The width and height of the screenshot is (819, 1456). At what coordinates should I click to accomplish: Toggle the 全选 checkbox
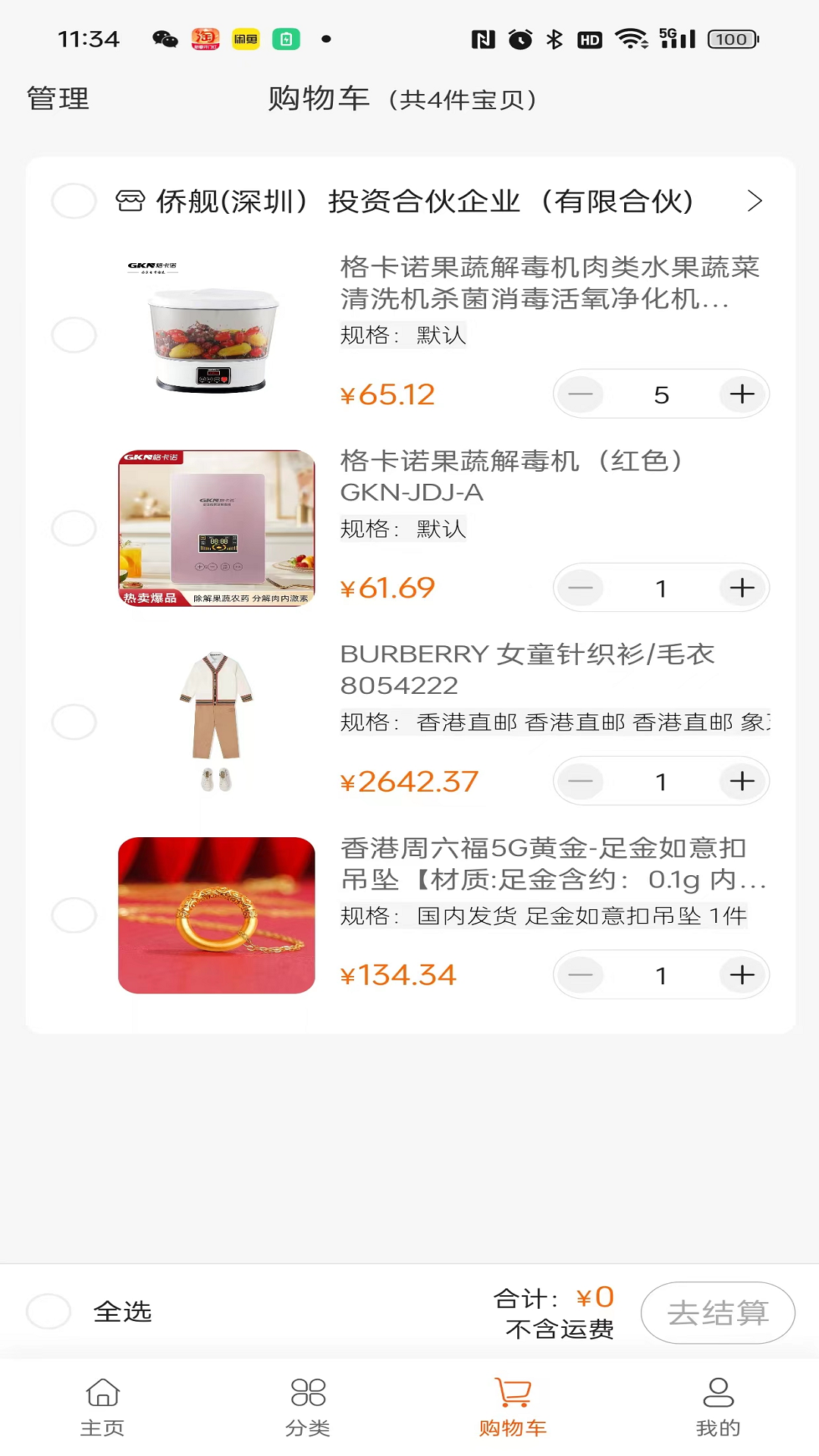point(49,1311)
